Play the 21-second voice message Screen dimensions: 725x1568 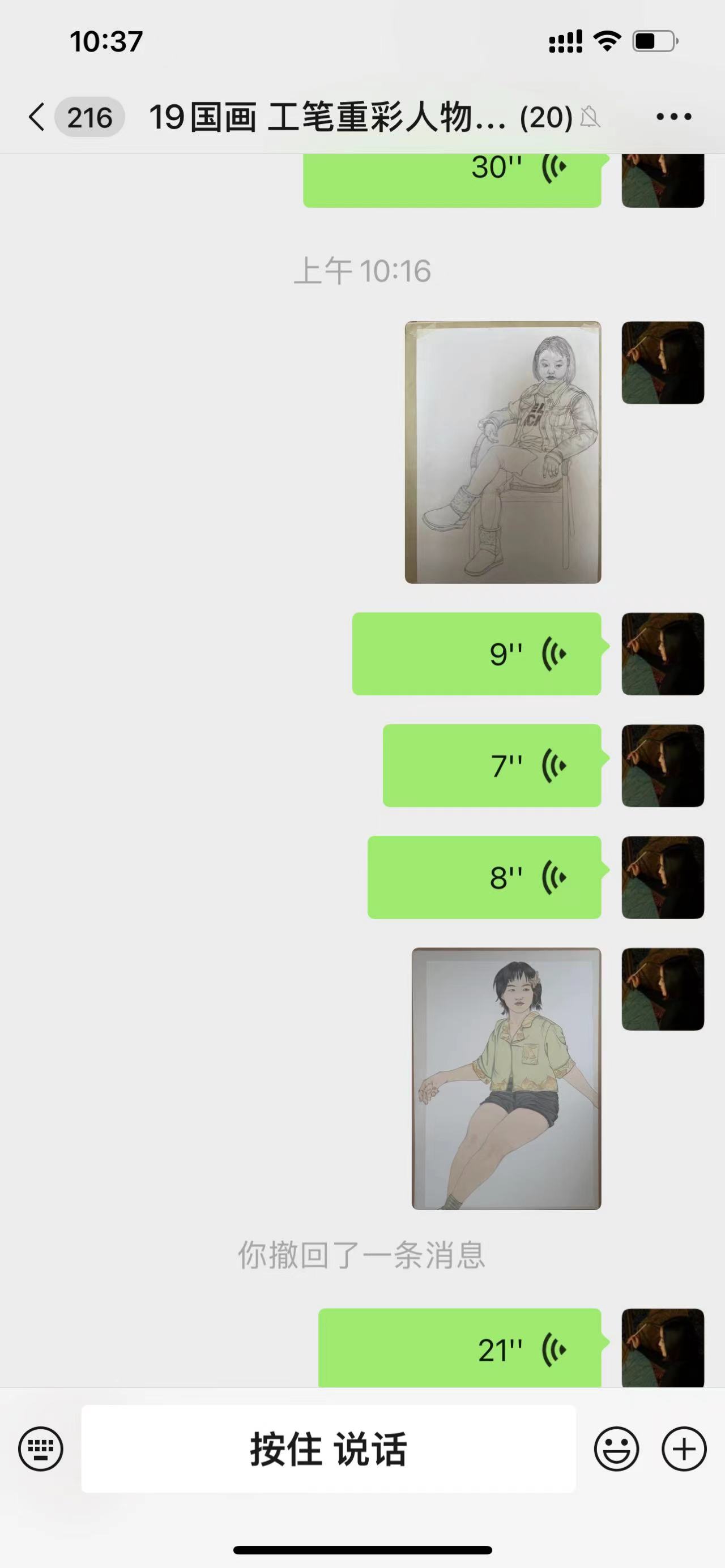point(459,1349)
